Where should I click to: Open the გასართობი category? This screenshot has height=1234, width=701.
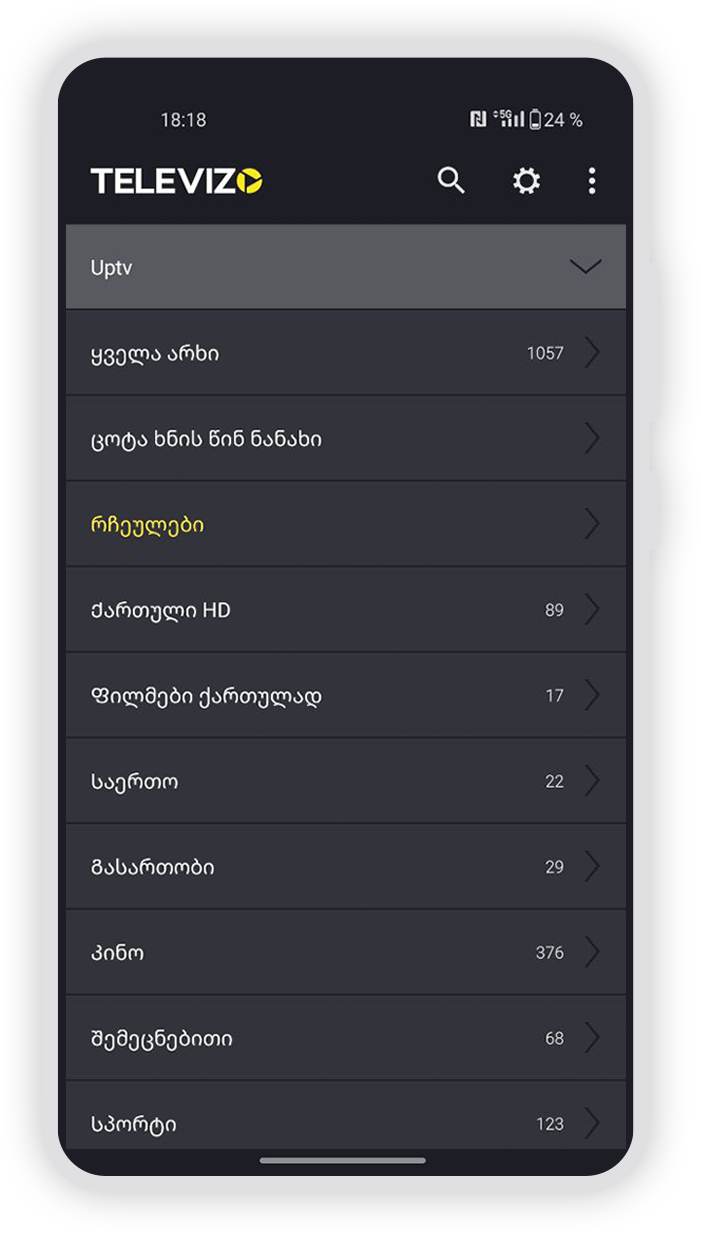[346, 867]
